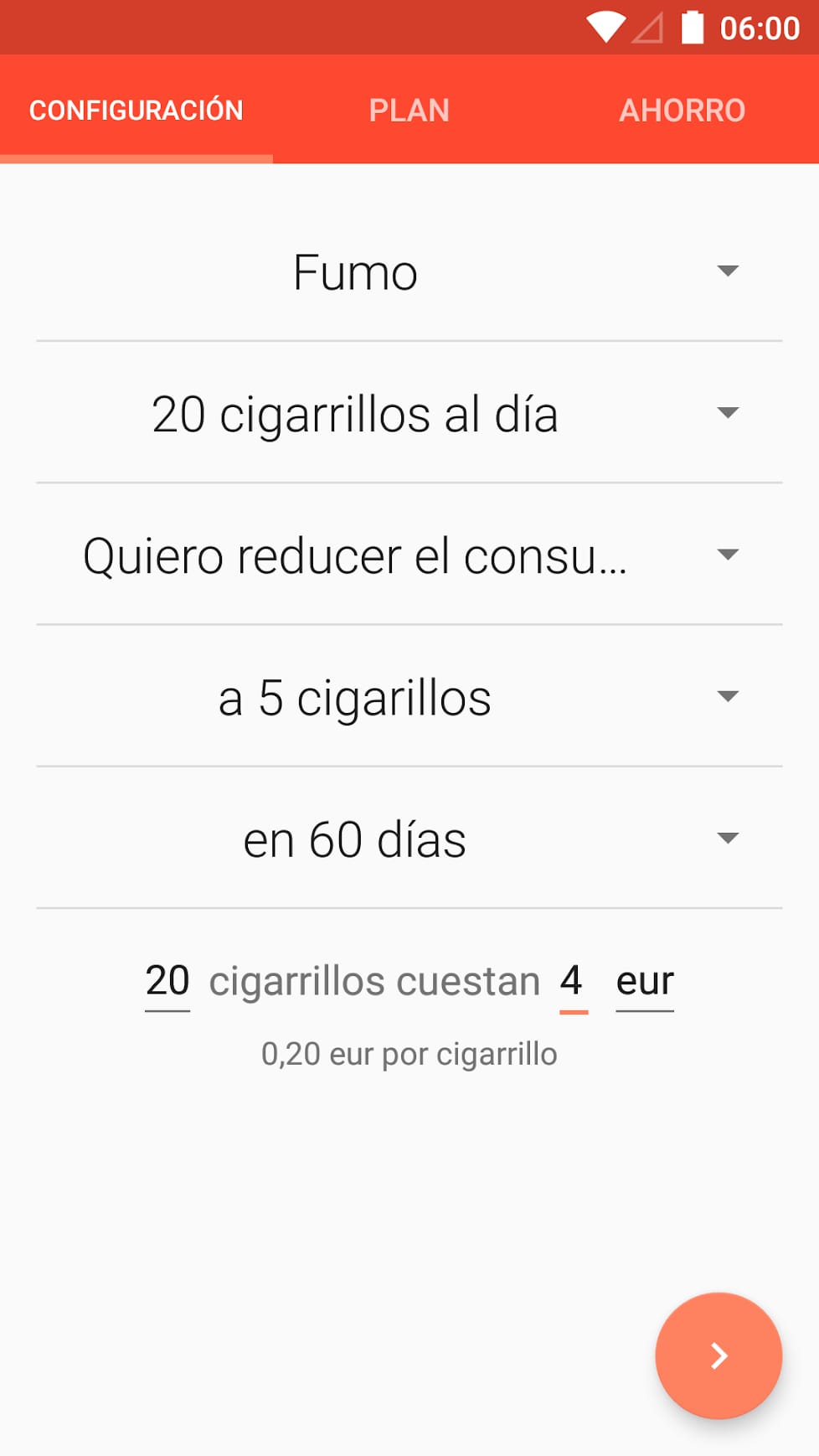Open the AHORRO tab
The height and width of the screenshot is (1456, 819).
point(682,109)
